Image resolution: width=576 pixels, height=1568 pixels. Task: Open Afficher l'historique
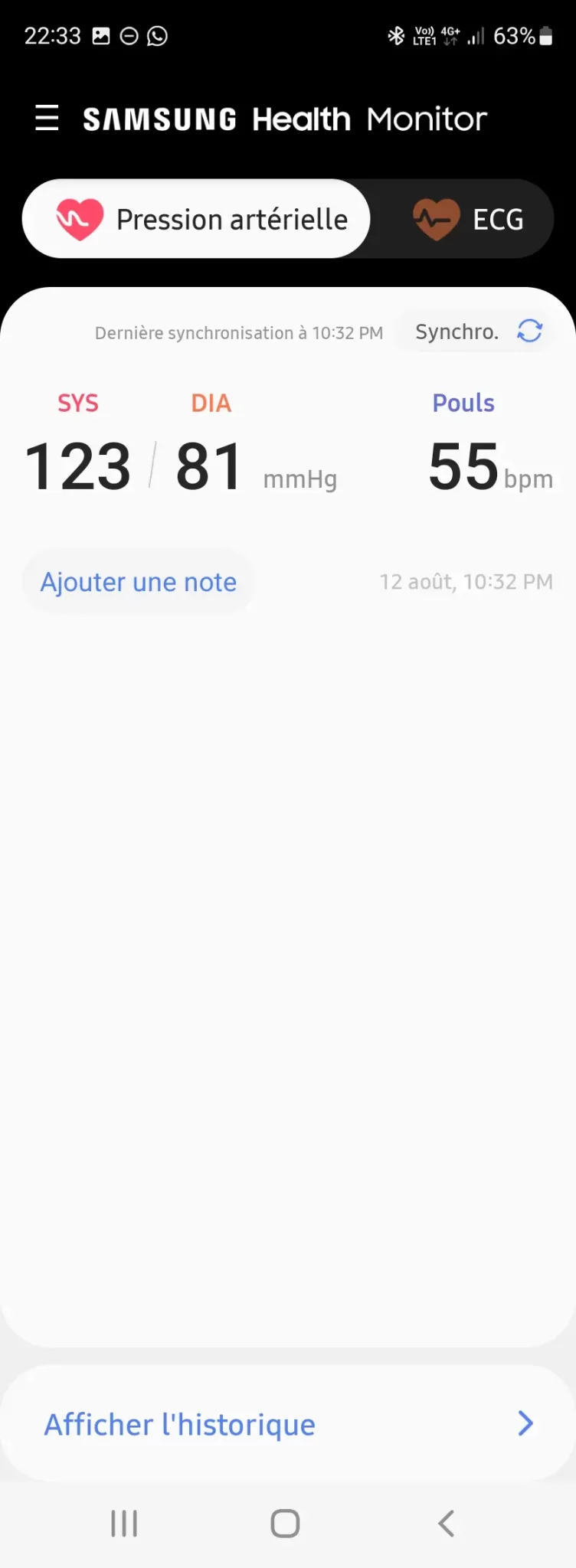pos(288,1424)
